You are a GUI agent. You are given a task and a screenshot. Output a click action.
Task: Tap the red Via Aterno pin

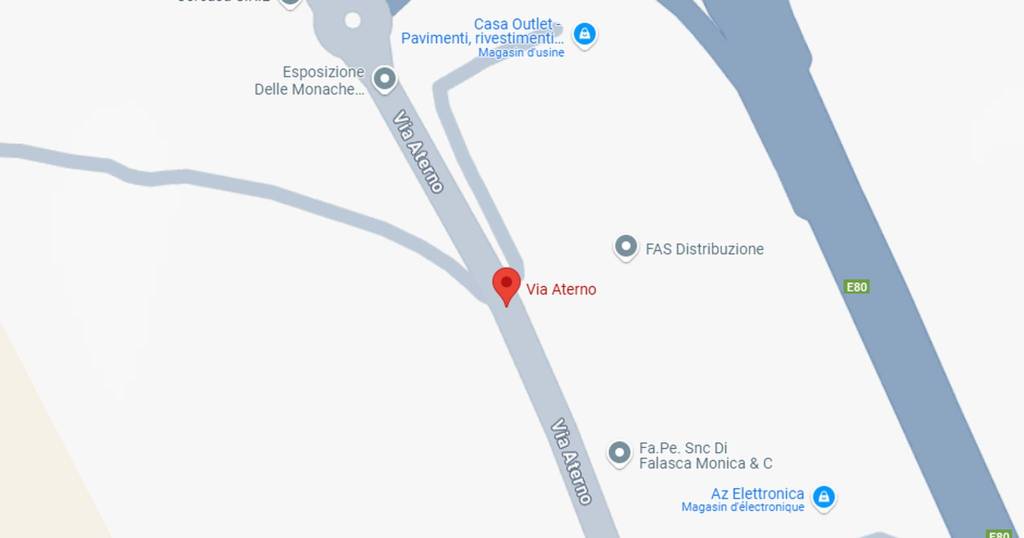point(506,285)
